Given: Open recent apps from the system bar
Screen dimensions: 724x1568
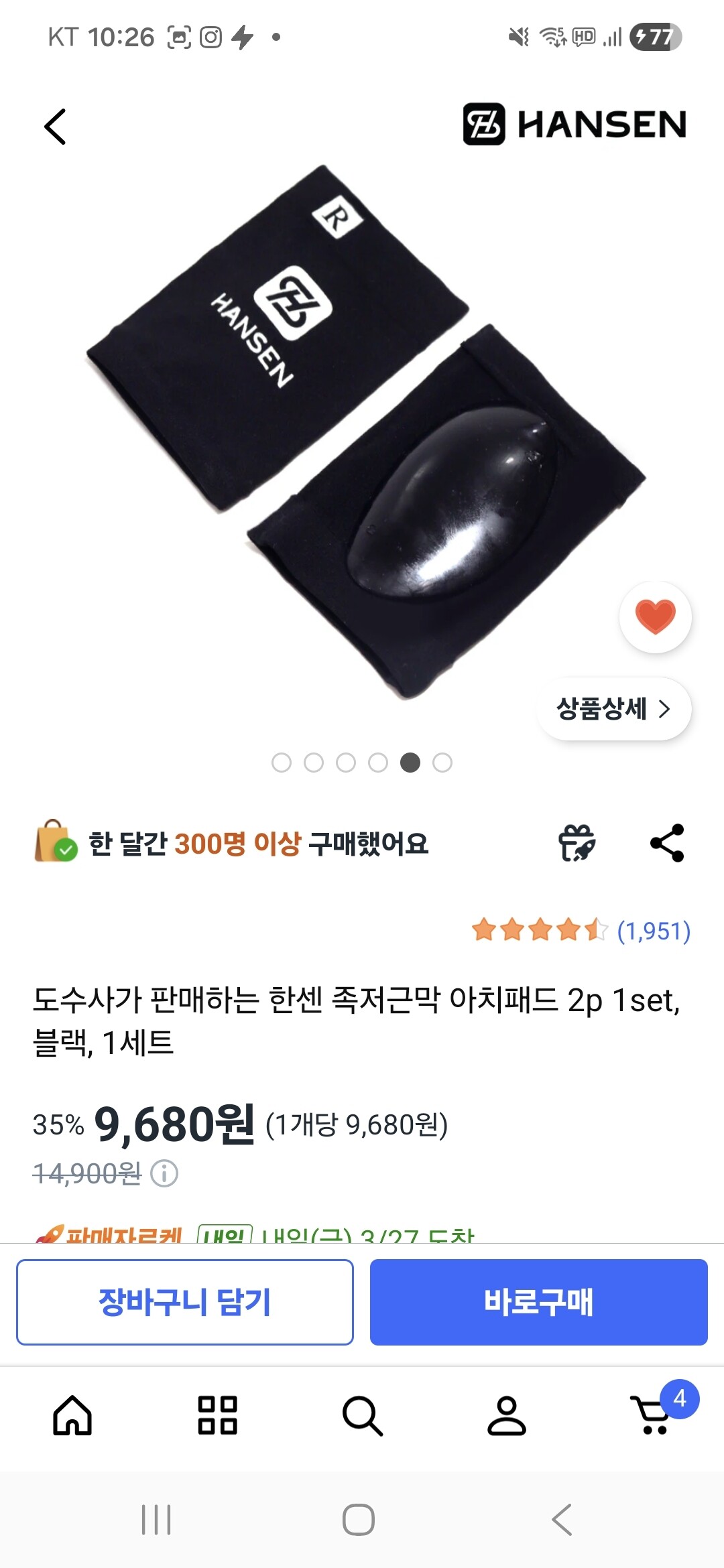Looking at the screenshot, I should tap(156, 1520).
